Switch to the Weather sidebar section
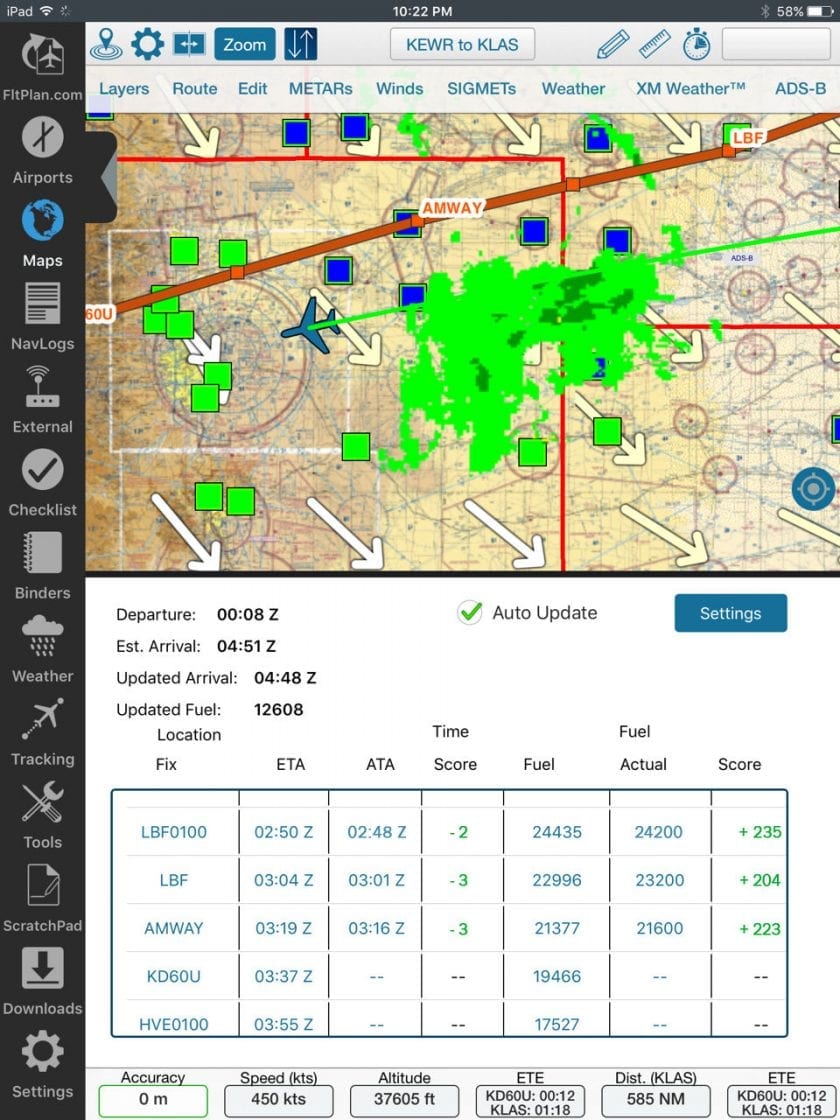Screen dimensions: 840x1120 pos(42,649)
